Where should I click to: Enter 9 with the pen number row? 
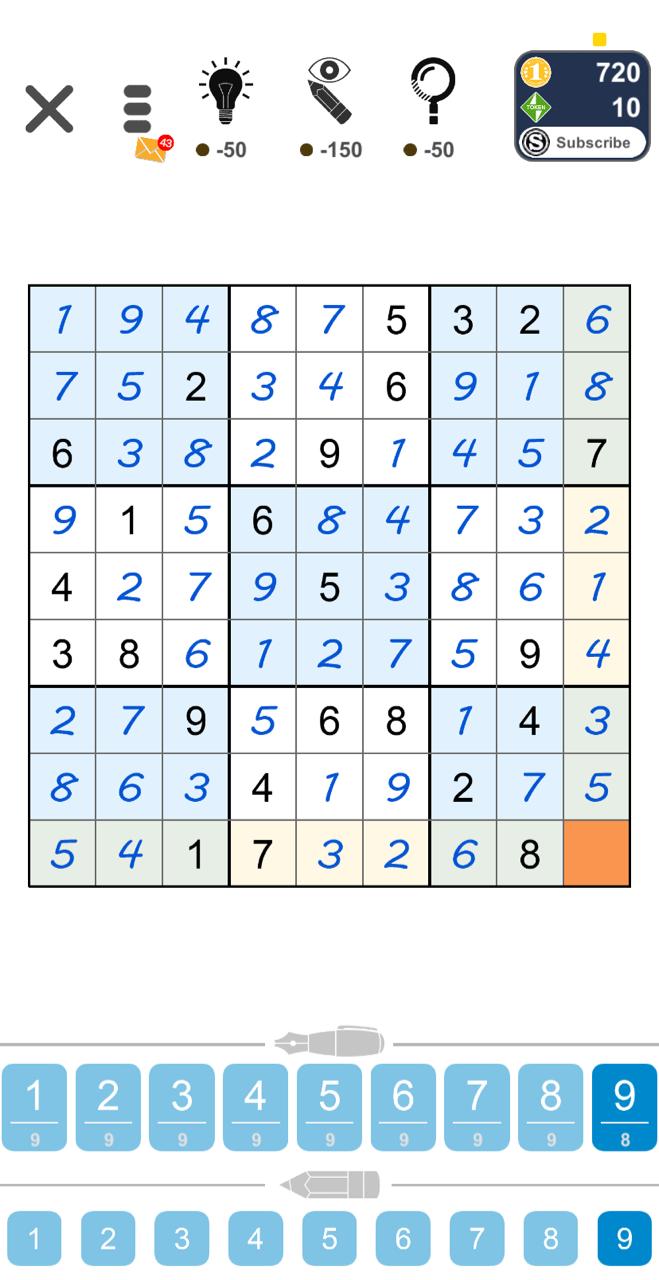coord(624,1107)
